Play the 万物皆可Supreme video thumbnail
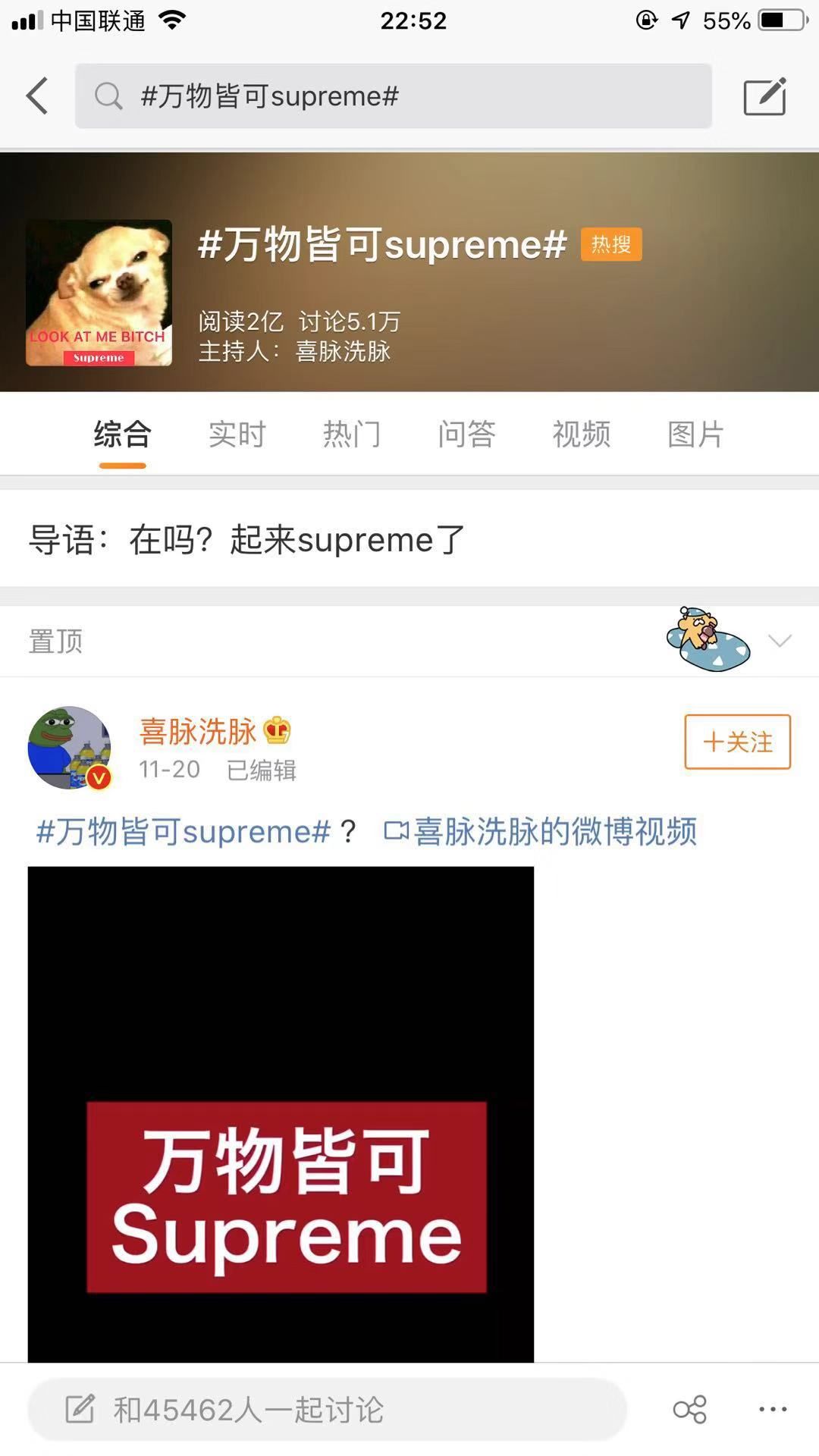This screenshot has width=819, height=1456. pos(281,1115)
